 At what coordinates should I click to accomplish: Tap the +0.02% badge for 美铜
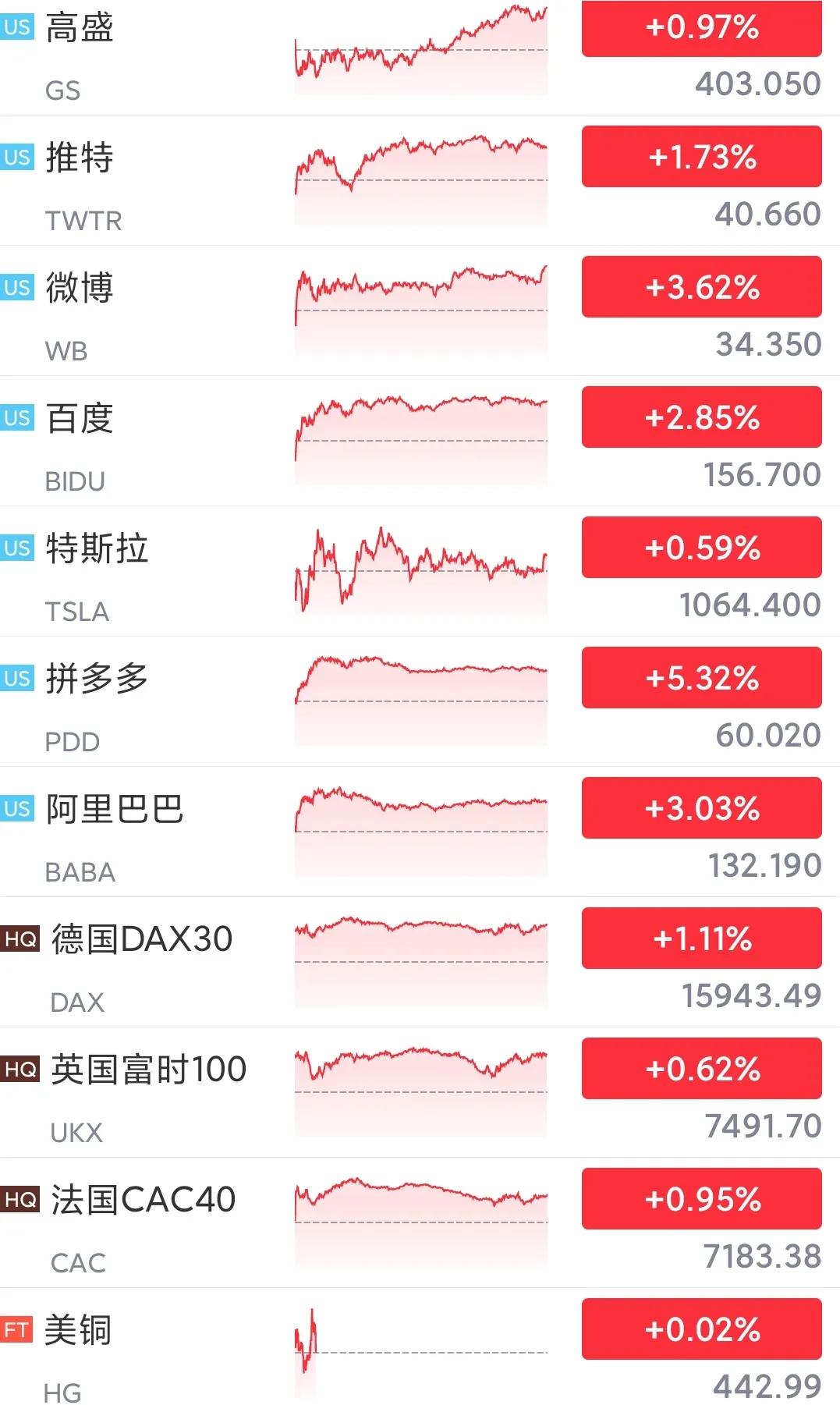pos(700,1329)
